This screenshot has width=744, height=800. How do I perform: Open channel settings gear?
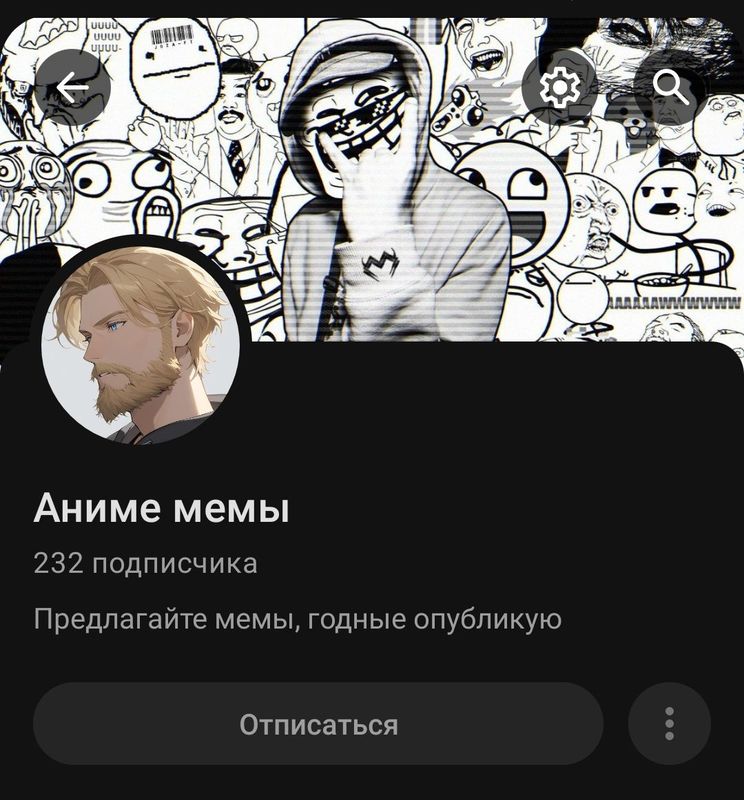point(559,88)
